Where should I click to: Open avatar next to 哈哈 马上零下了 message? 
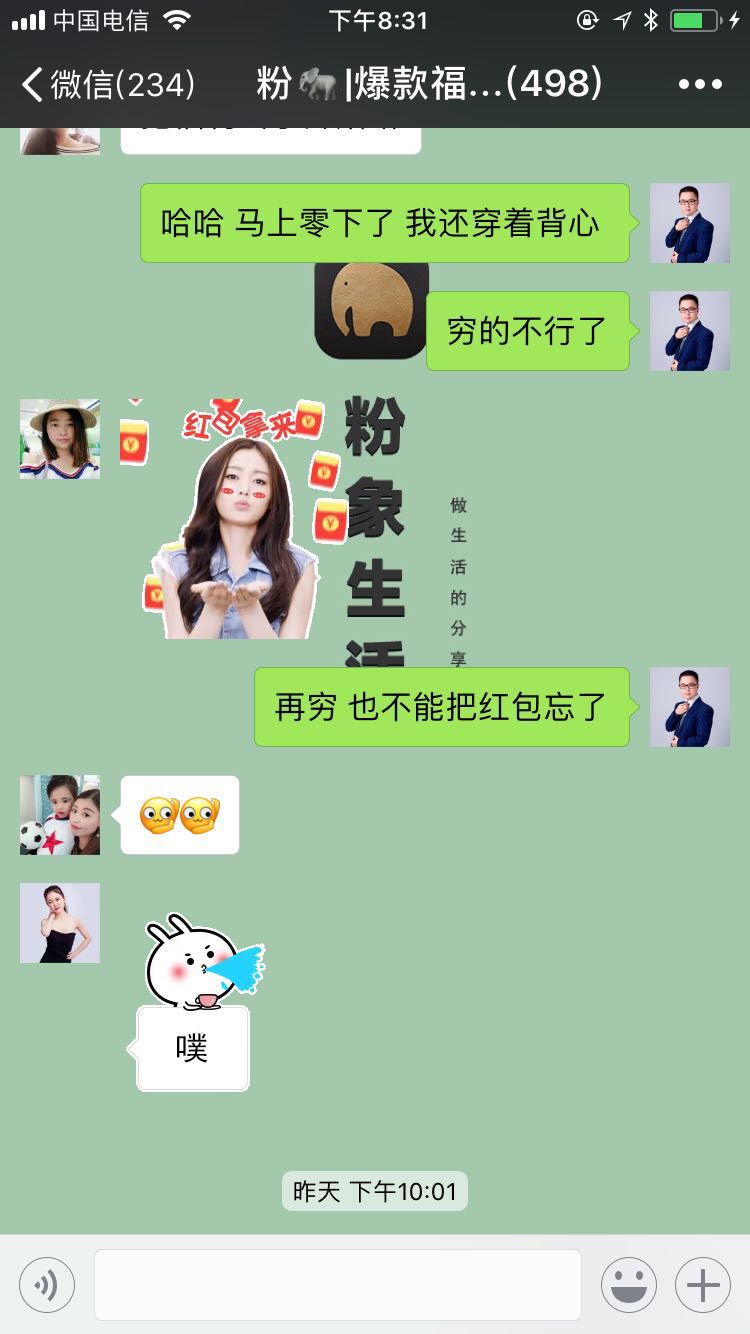click(690, 223)
